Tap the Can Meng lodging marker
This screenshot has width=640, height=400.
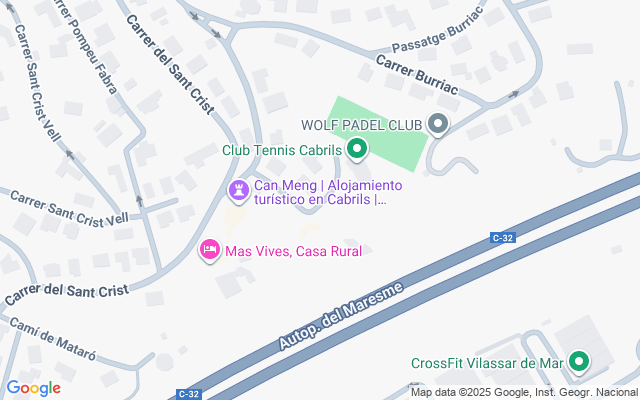239,191
